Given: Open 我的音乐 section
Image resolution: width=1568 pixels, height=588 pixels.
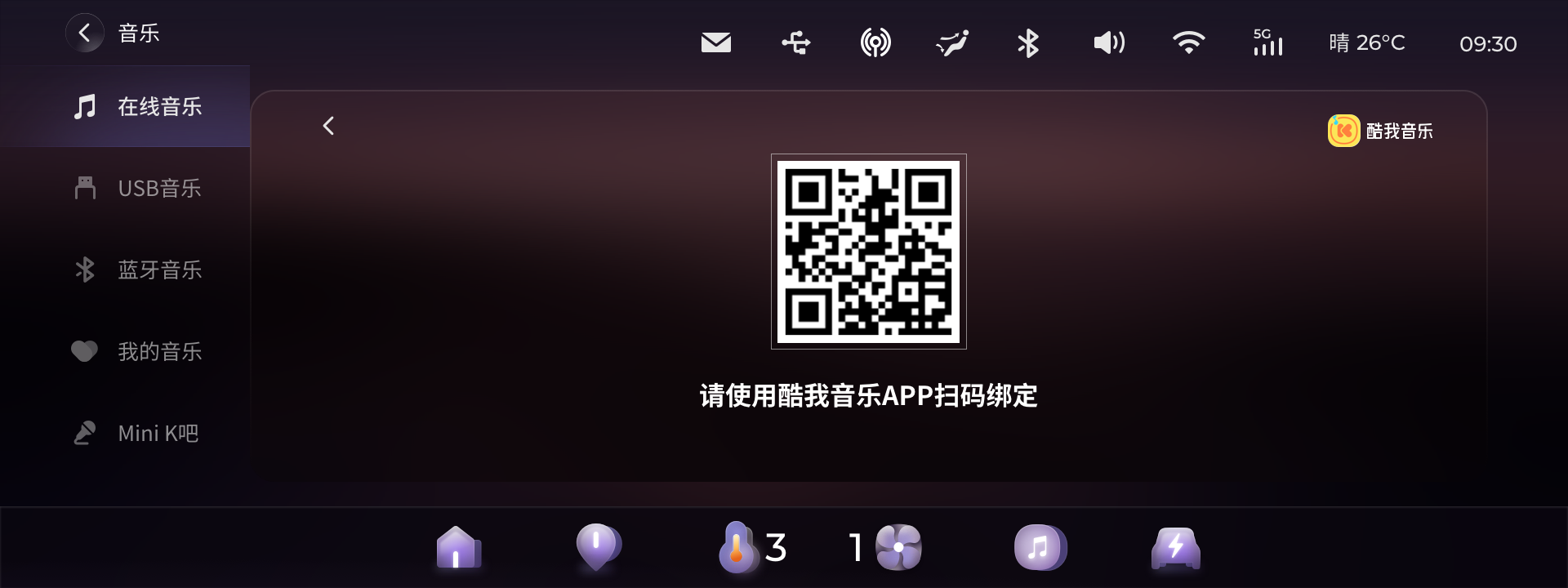Looking at the screenshot, I should (x=137, y=352).
